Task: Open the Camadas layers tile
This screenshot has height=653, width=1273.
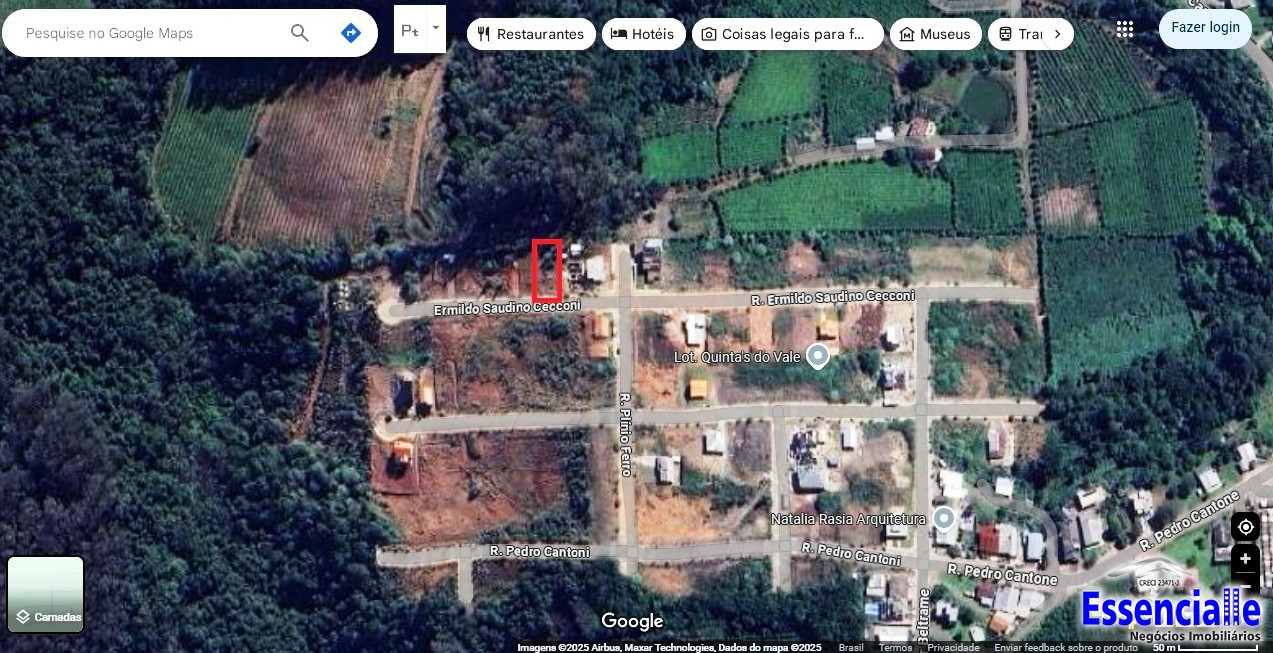Action: coord(46,594)
